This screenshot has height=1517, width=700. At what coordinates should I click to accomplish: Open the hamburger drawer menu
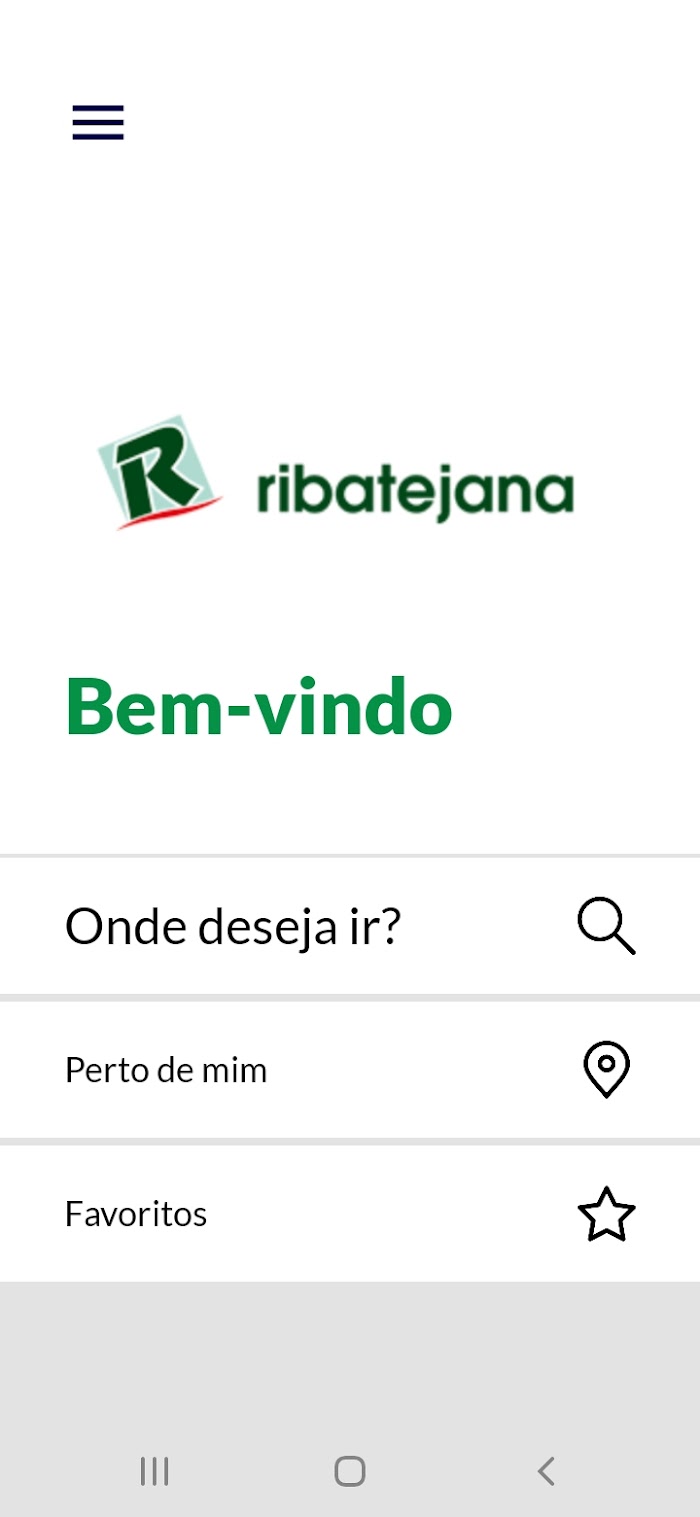click(x=98, y=122)
